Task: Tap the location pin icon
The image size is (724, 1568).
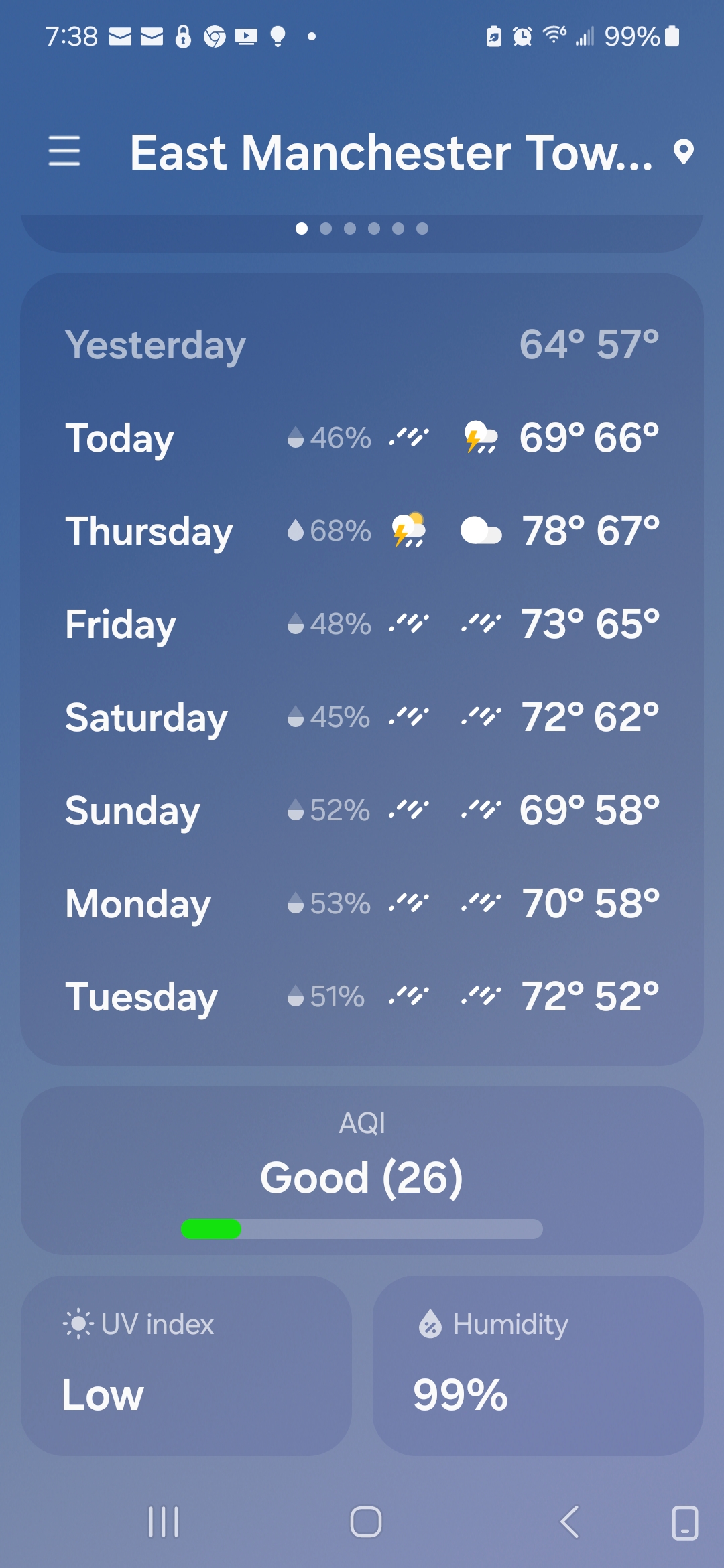Action: pyautogui.click(x=683, y=152)
